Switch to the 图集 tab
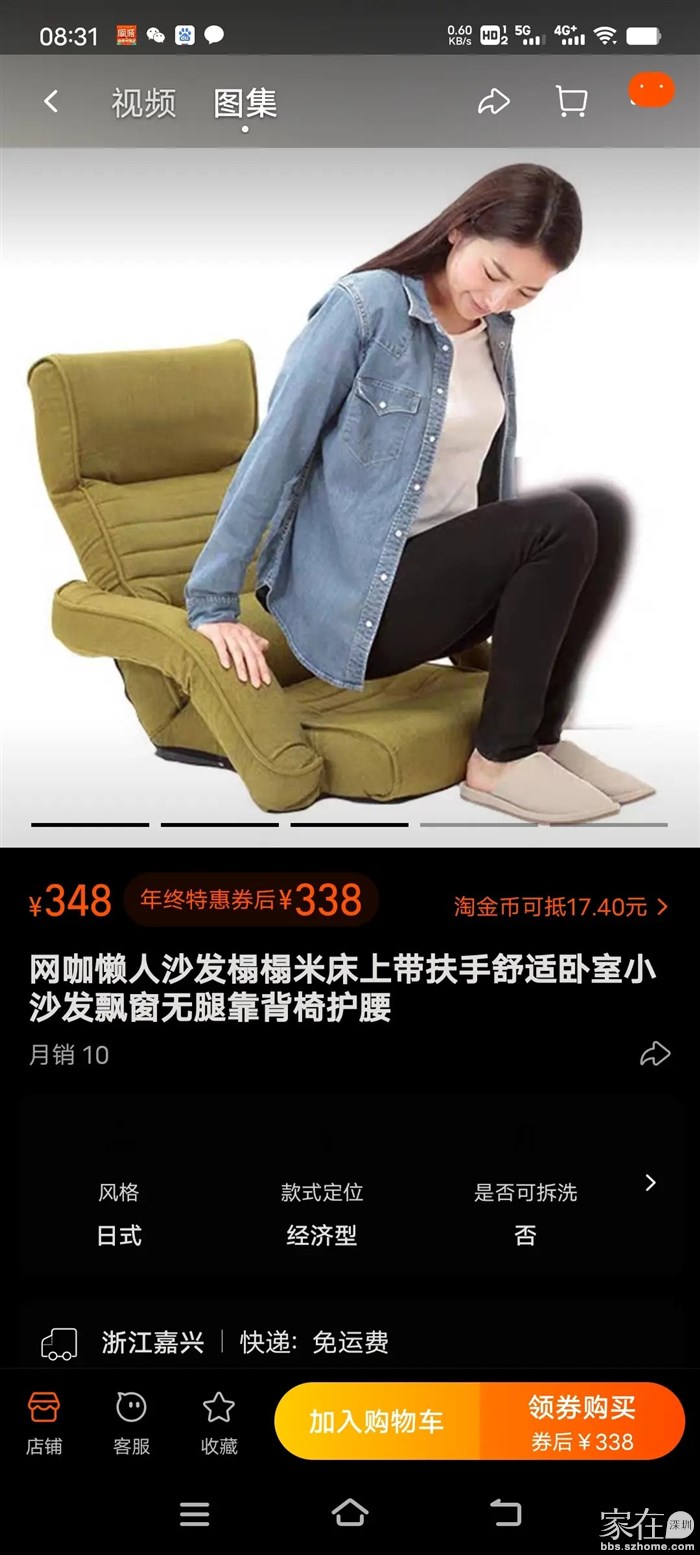 [x=245, y=102]
